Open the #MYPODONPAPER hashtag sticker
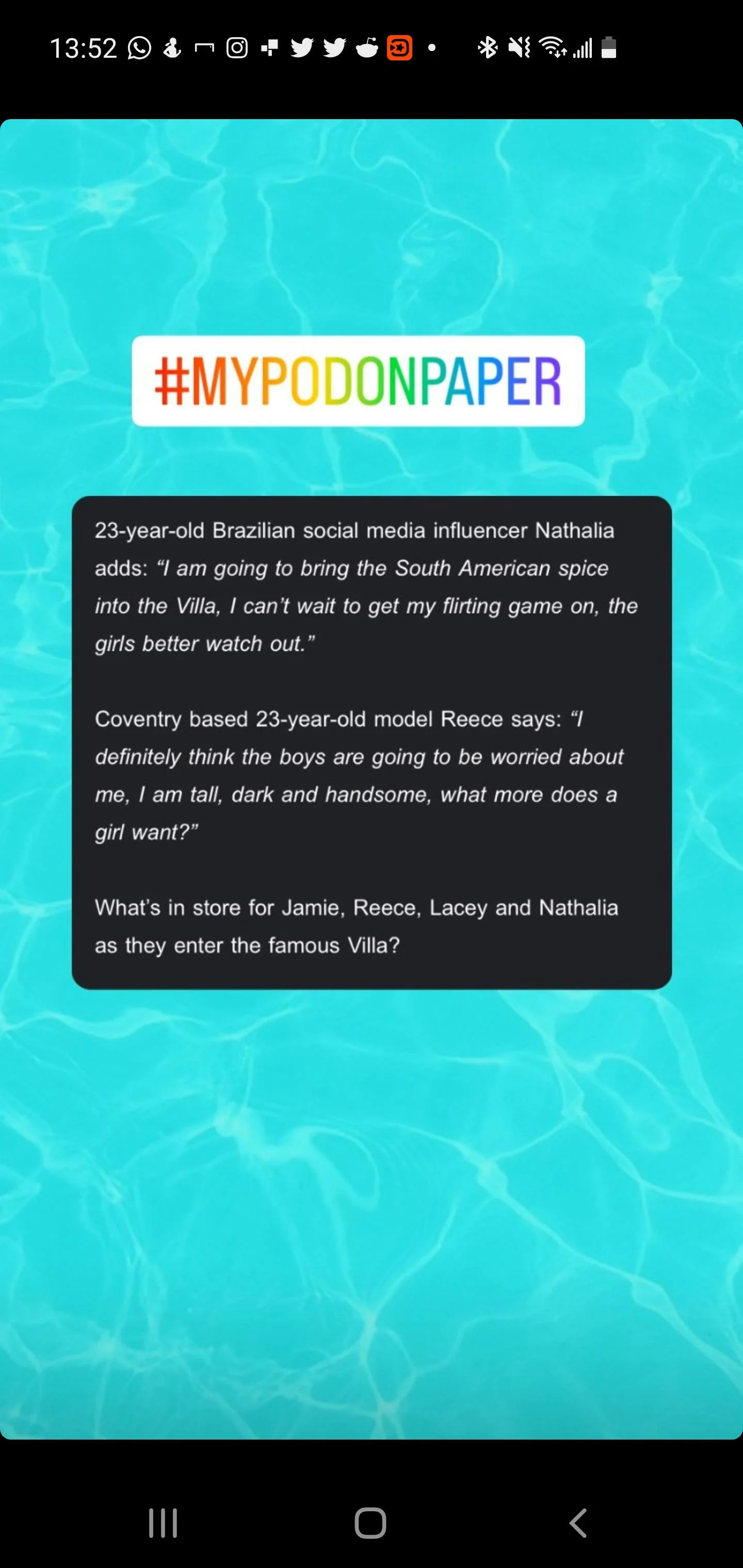The image size is (743, 1568). point(358,381)
